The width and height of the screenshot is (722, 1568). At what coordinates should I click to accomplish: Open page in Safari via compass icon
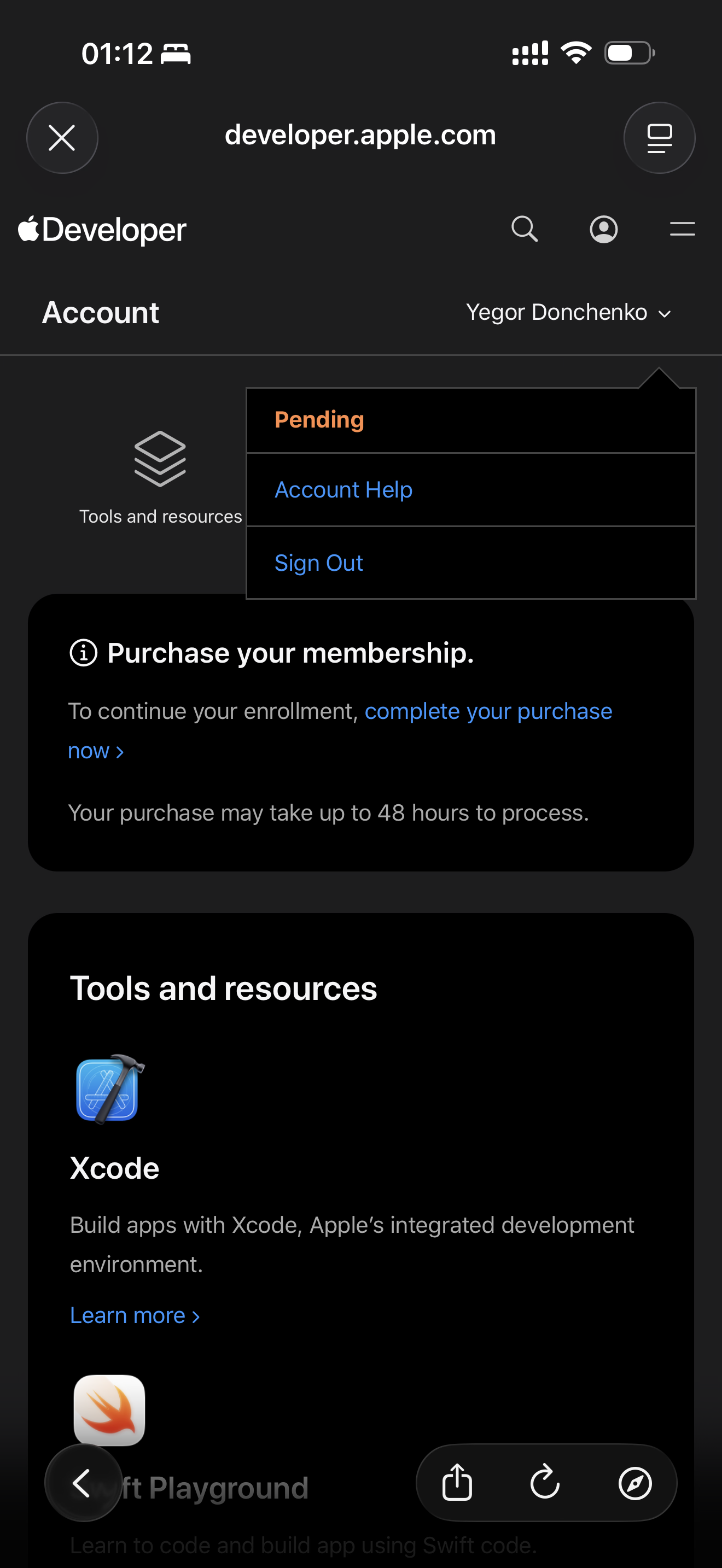pyautogui.click(x=634, y=1483)
